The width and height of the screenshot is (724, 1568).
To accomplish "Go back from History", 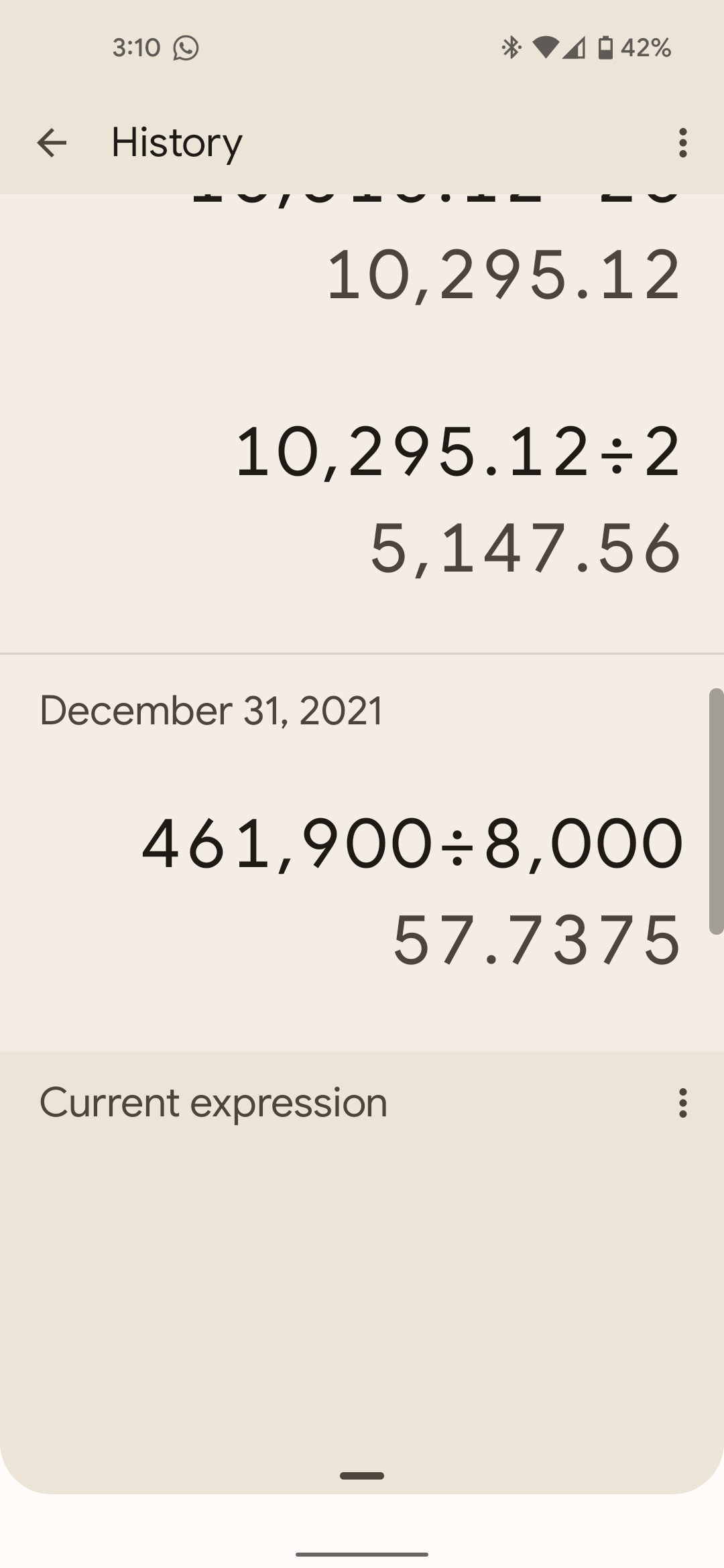I will pyautogui.click(x=52, y=143).
